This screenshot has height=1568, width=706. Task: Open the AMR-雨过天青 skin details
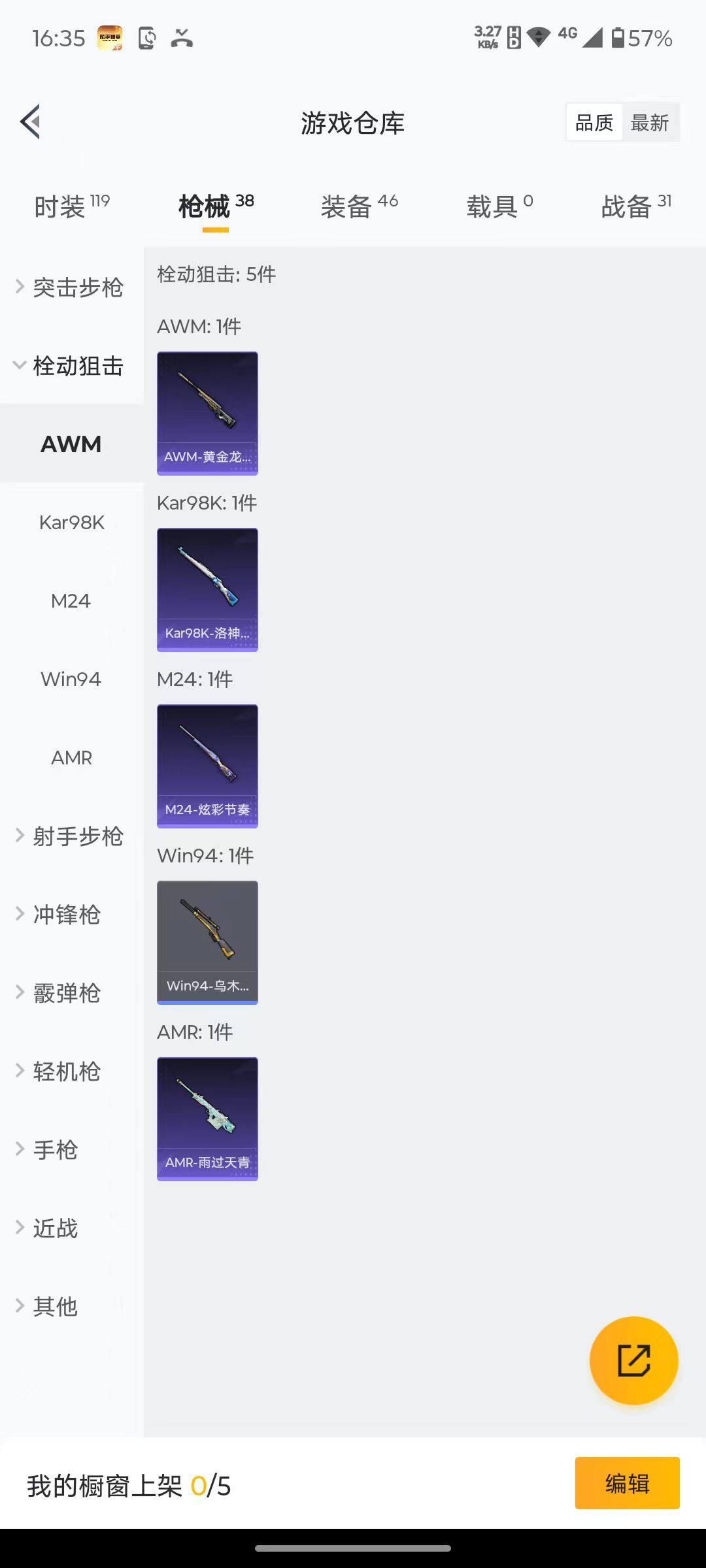(207, 1119)
